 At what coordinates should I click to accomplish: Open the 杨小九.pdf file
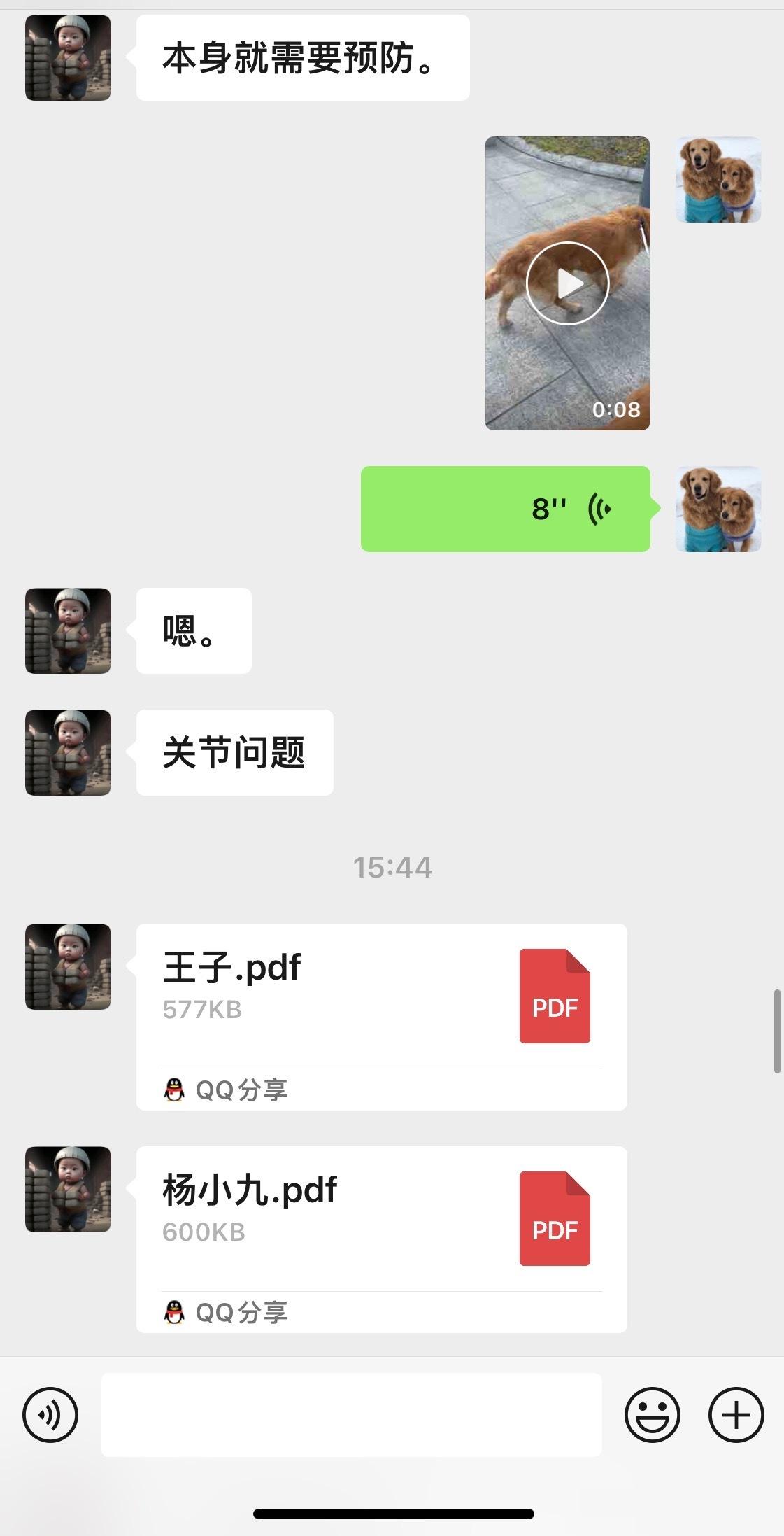coord(381,1220)
